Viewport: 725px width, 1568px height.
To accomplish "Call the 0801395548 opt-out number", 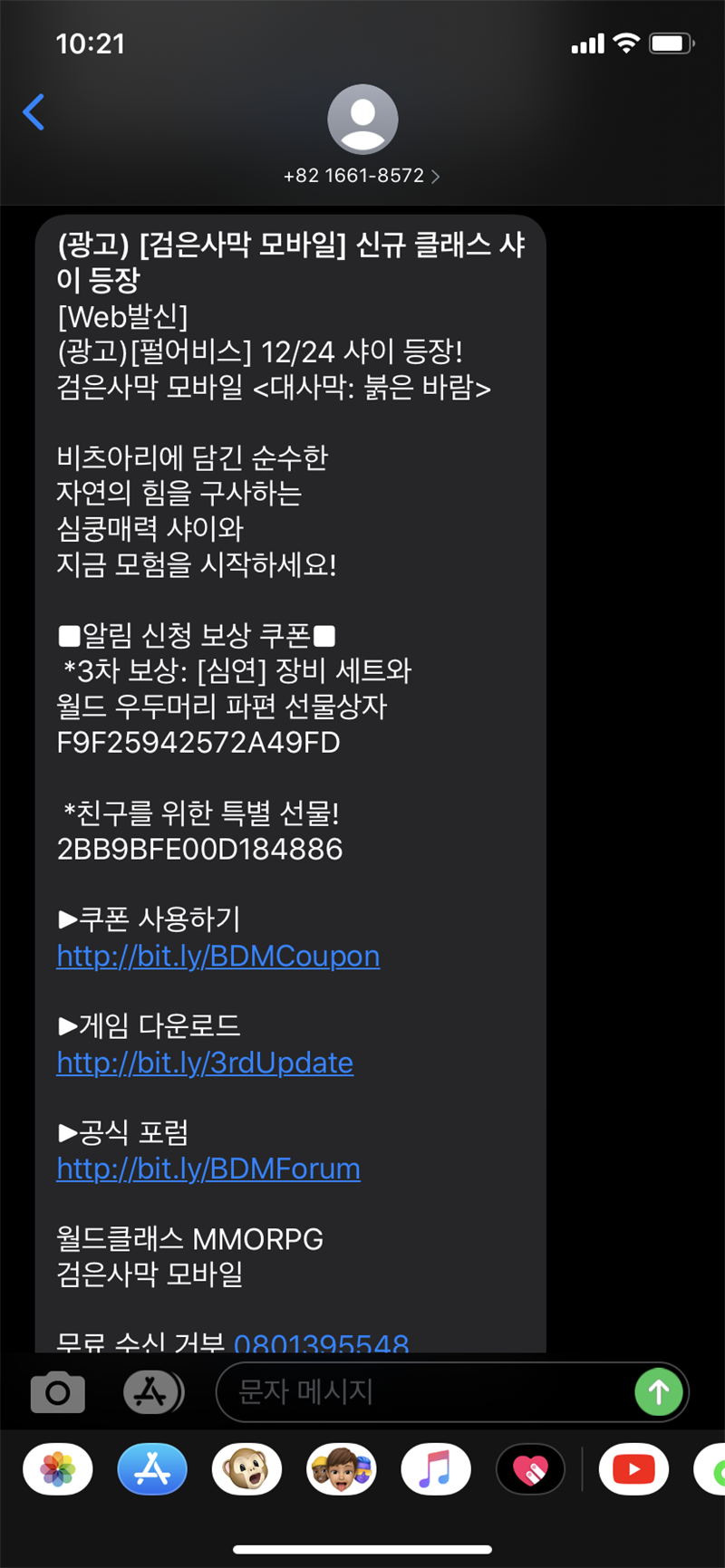I will pyautogui.click(x=321, y=1342).
